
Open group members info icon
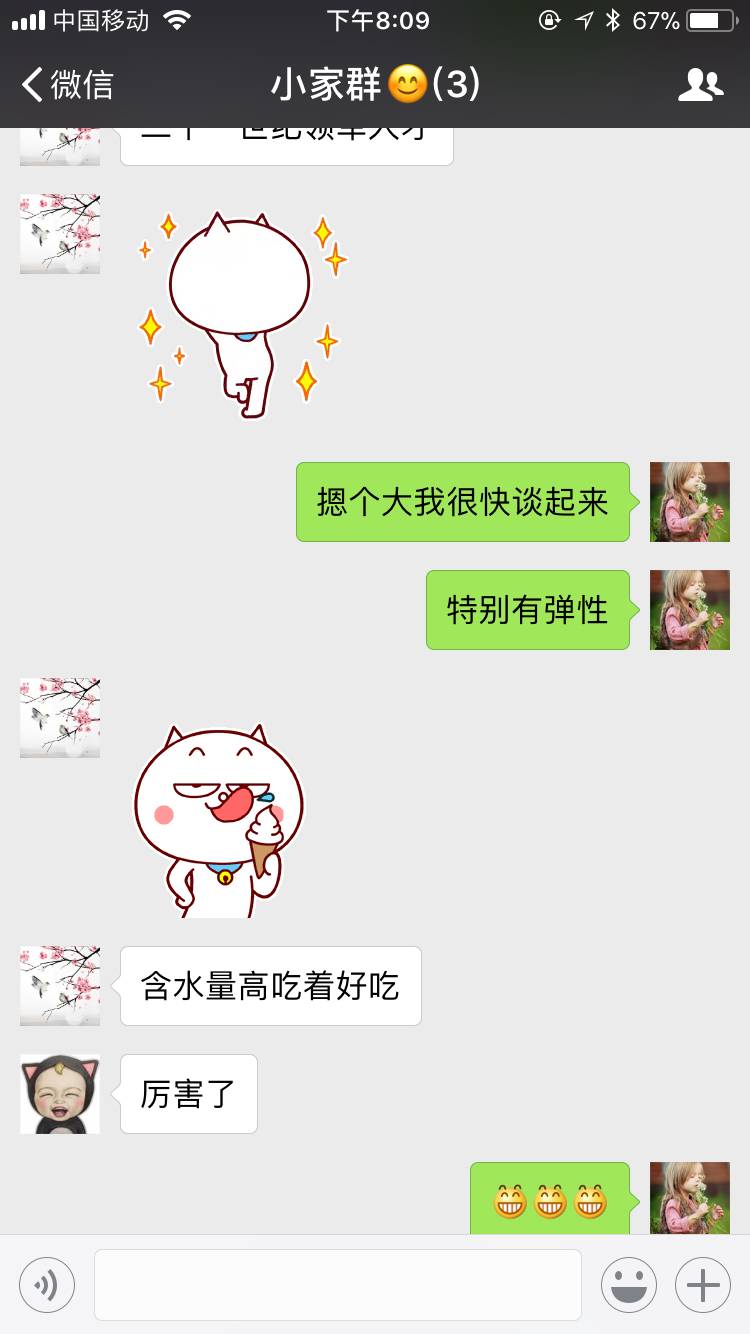700,85
